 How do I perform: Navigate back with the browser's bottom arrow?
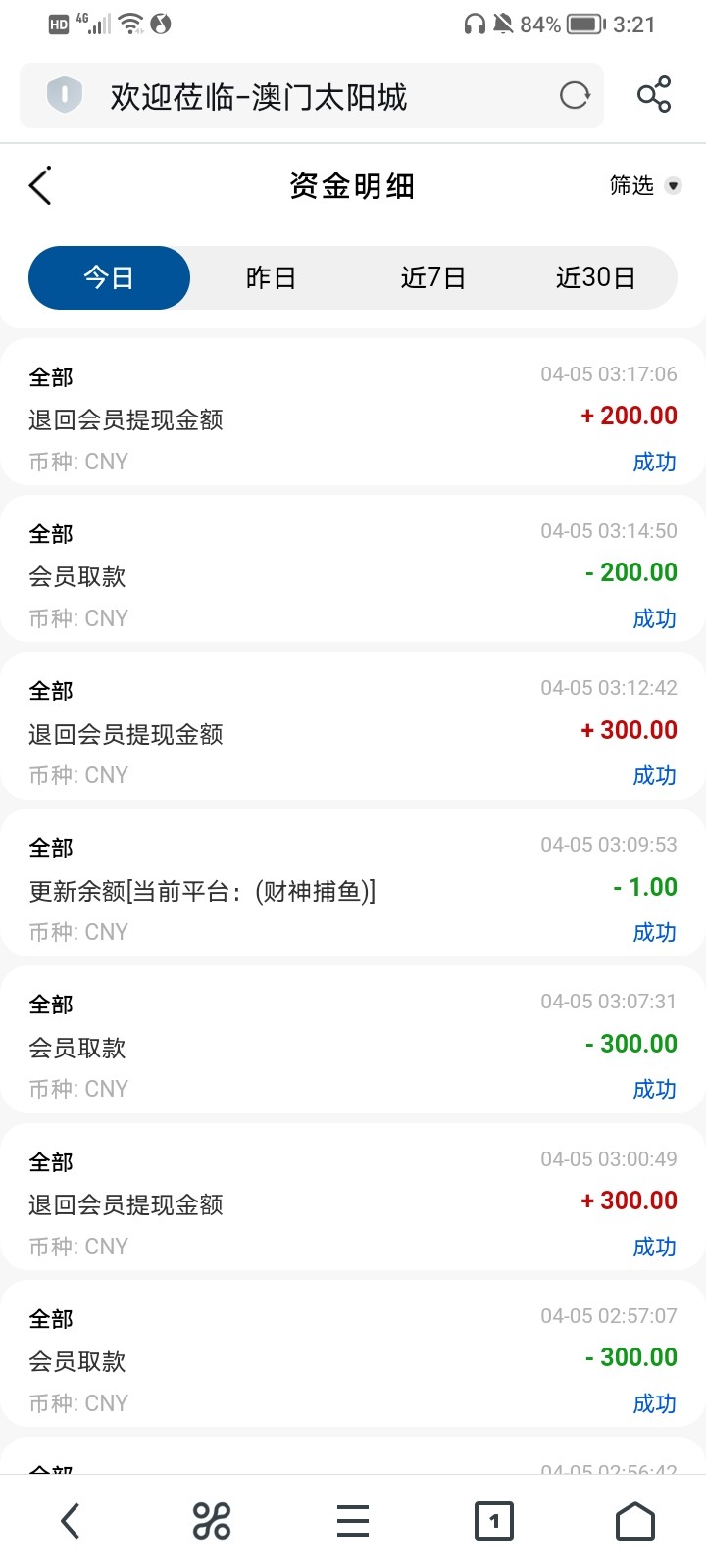coord(71,1521)
